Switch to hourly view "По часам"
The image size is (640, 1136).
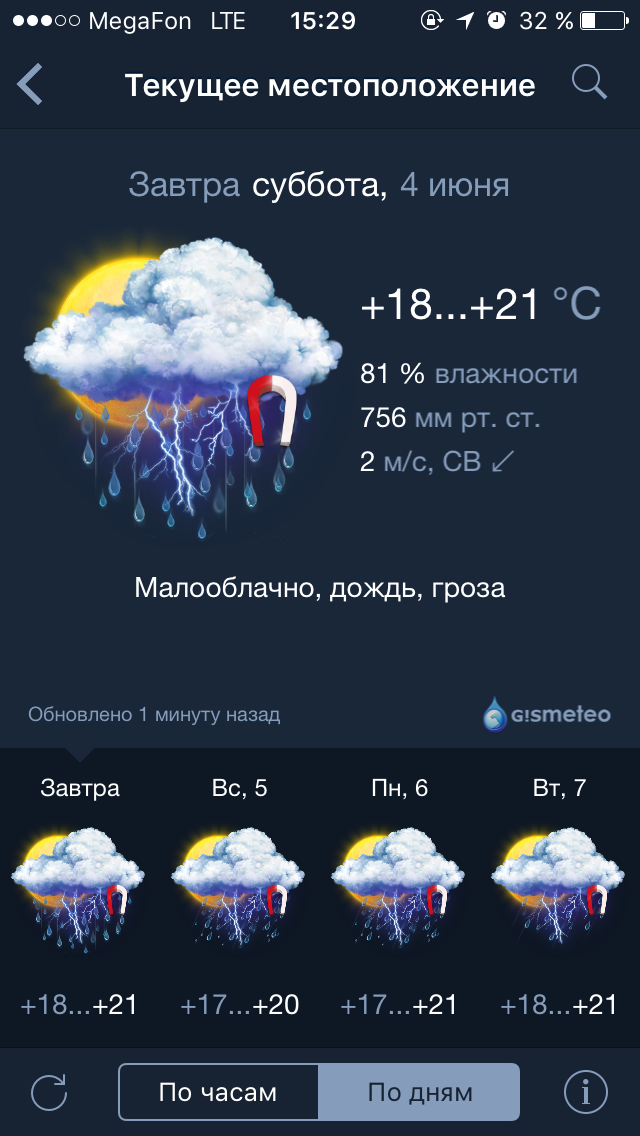point(218,1092)
